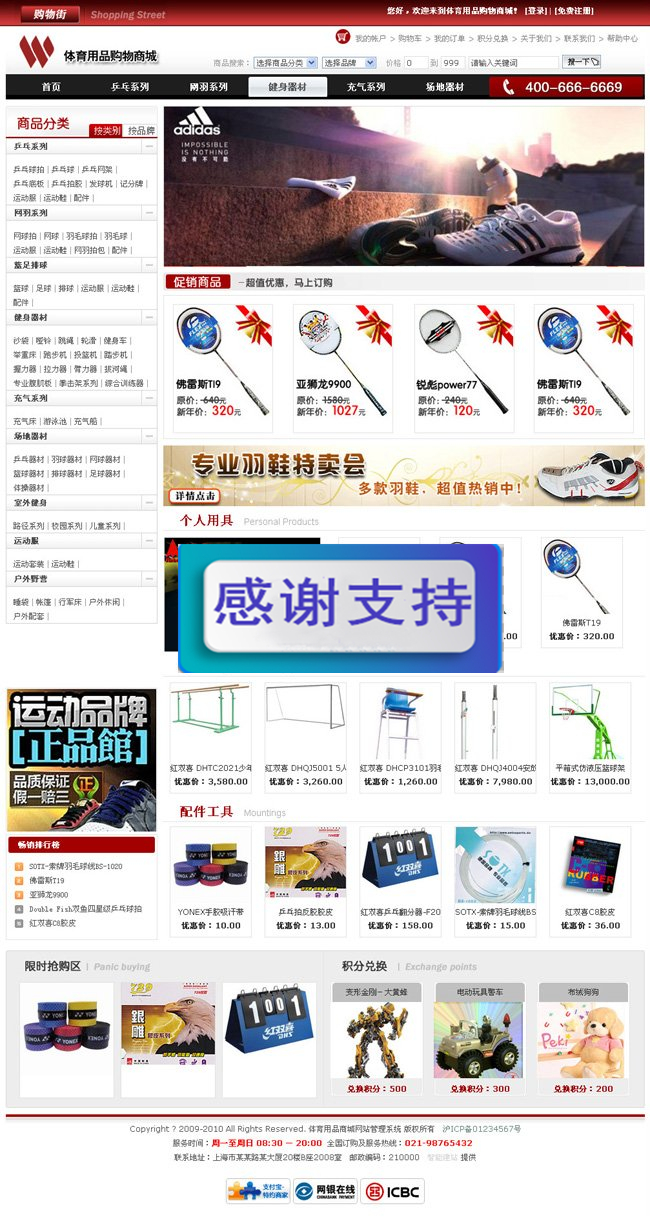Screen dimensions: 650x1217
Task: Switch to the 首页 nav tab
Action: click(x=50, y=87)
